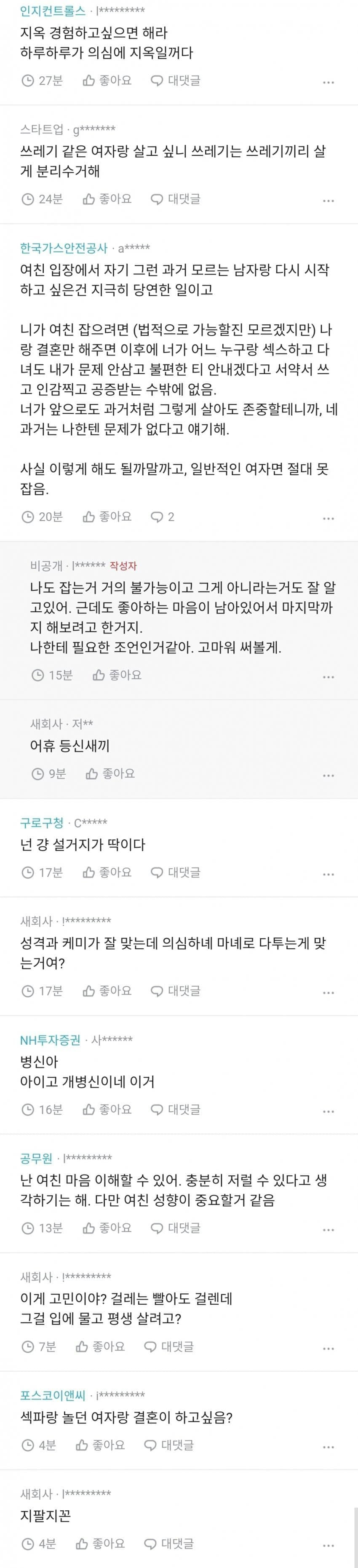This screenshot has height=1568, width=358.
Task: Like the 한국가스안전공사 comment
Action: point(107,517)
